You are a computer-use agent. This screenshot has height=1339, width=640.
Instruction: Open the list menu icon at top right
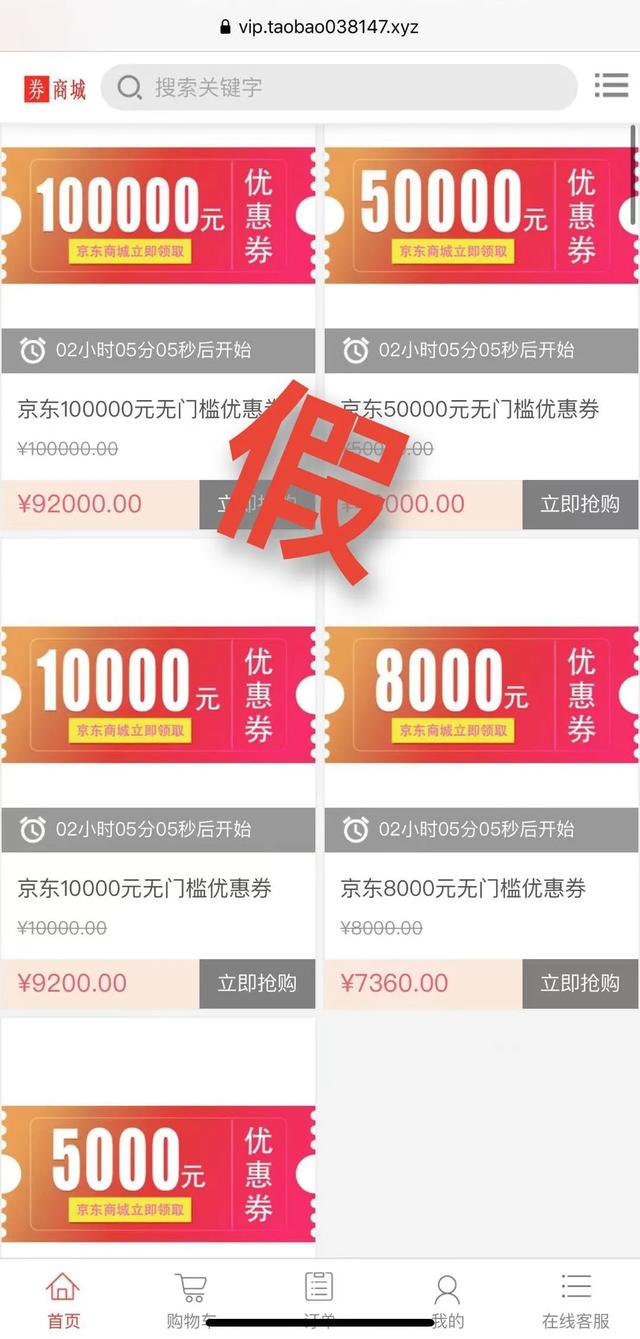611,85
